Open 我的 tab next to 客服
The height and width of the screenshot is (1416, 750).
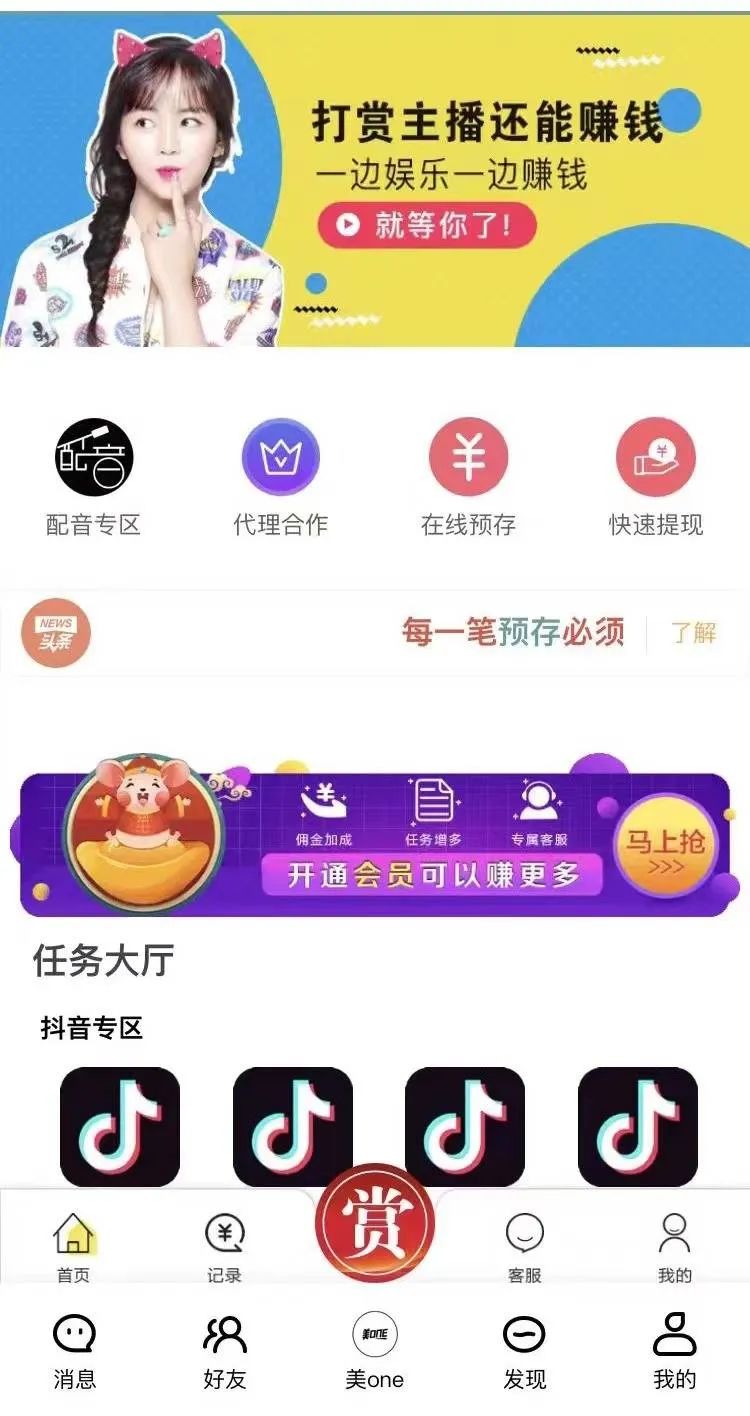click(x=675, y=1245)
